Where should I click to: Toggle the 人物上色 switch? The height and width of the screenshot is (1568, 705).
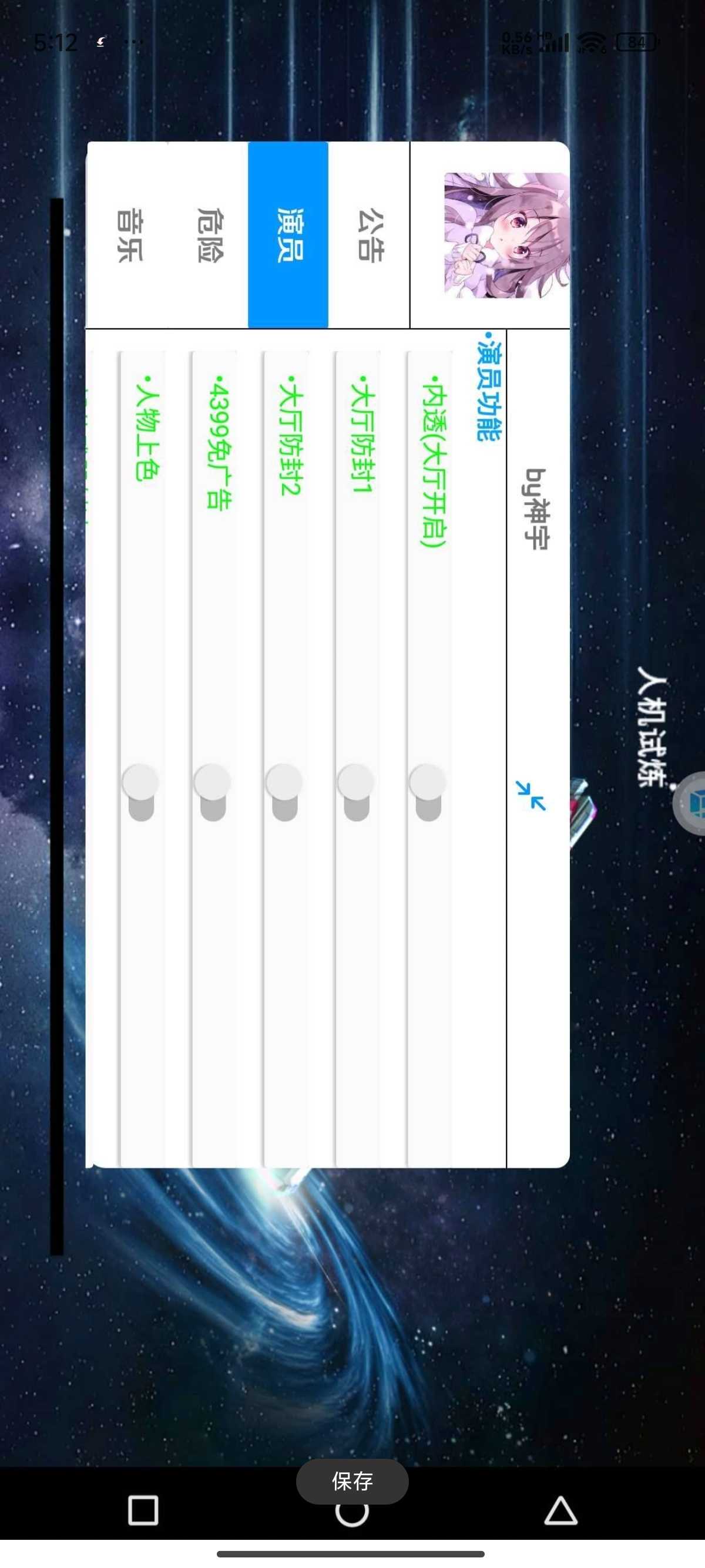(x=140, y=793)
